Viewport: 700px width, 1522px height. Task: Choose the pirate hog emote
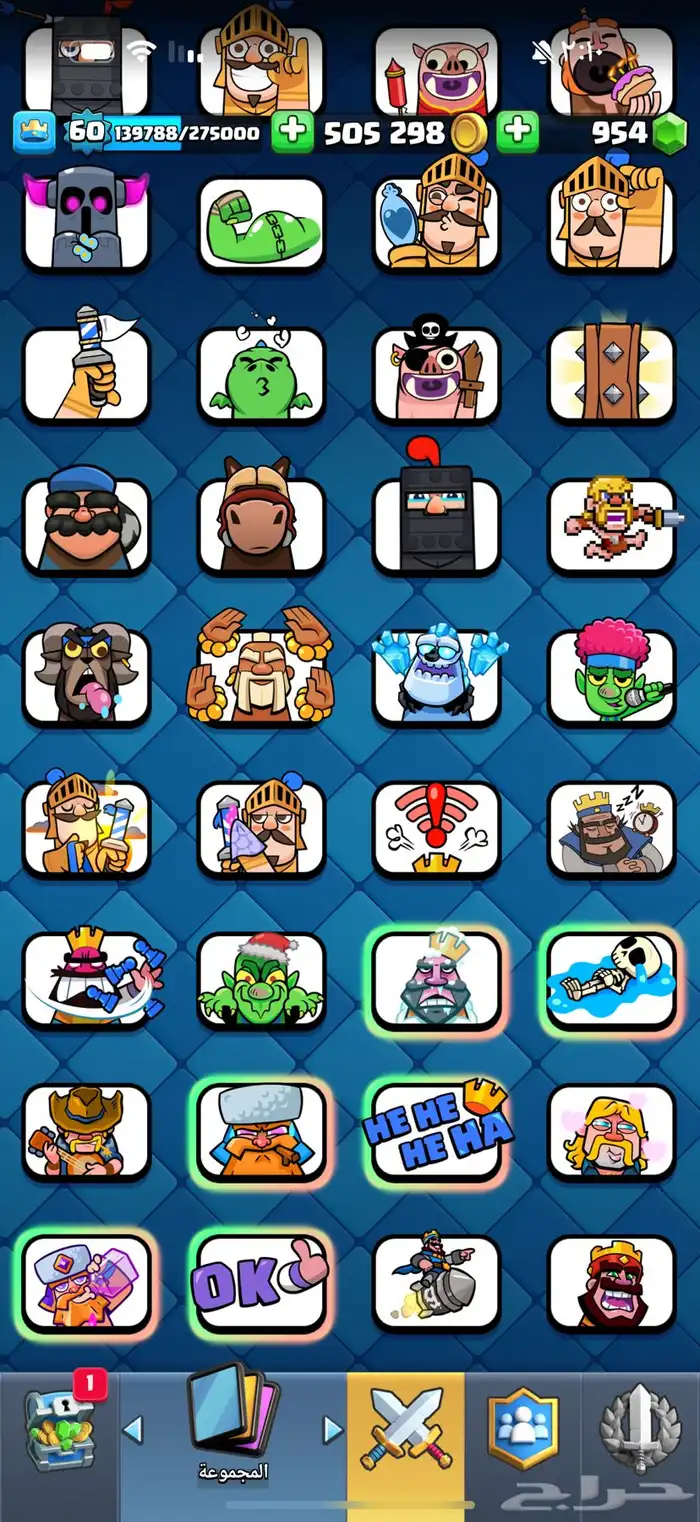(437, 375)
